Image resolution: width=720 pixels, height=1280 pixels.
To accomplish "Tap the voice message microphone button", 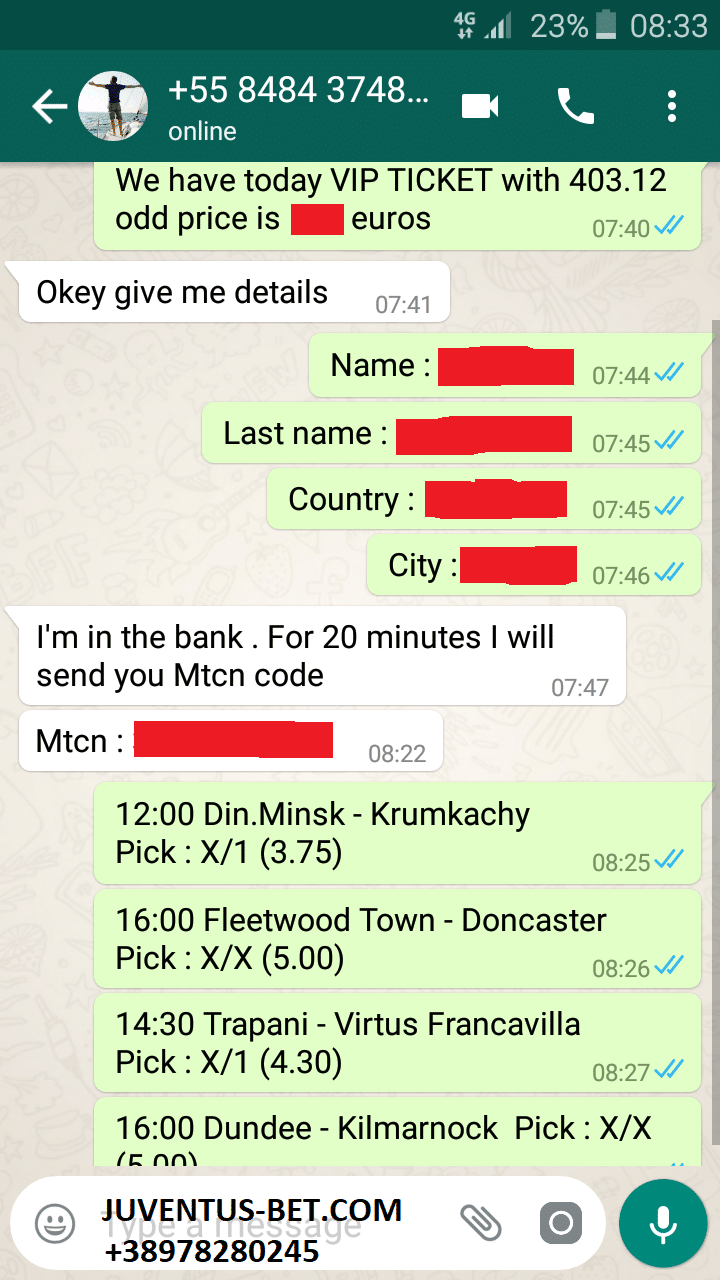I will (663, 1223).
